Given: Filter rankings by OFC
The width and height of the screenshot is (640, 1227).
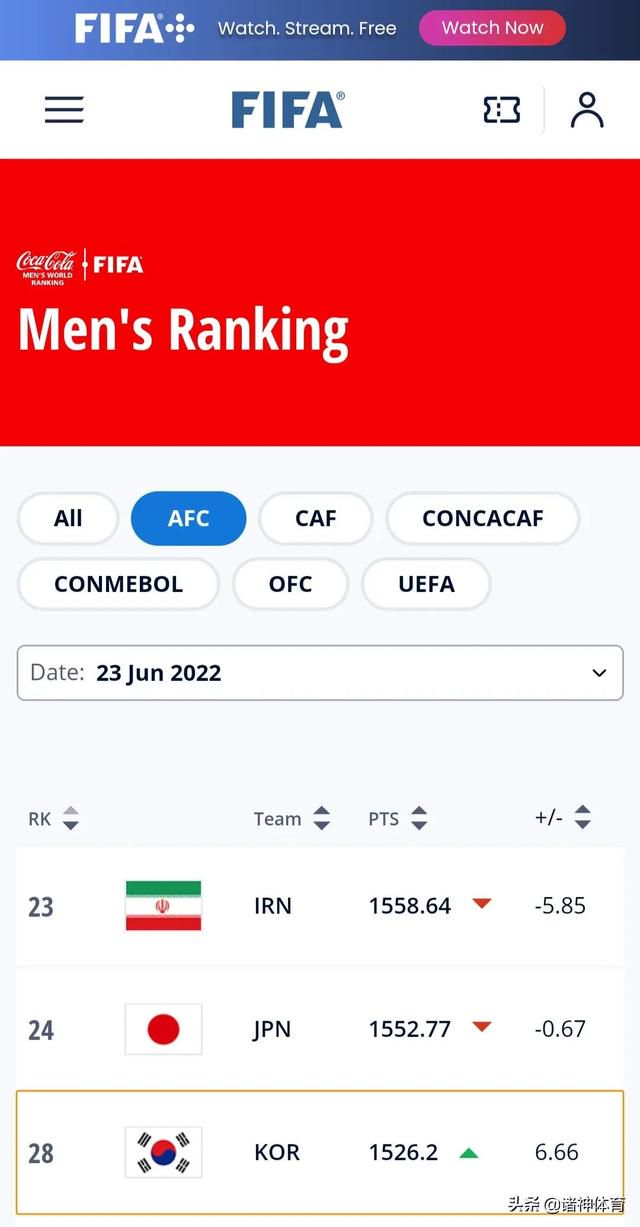Looking at the screenshot, I should [291, 584].
